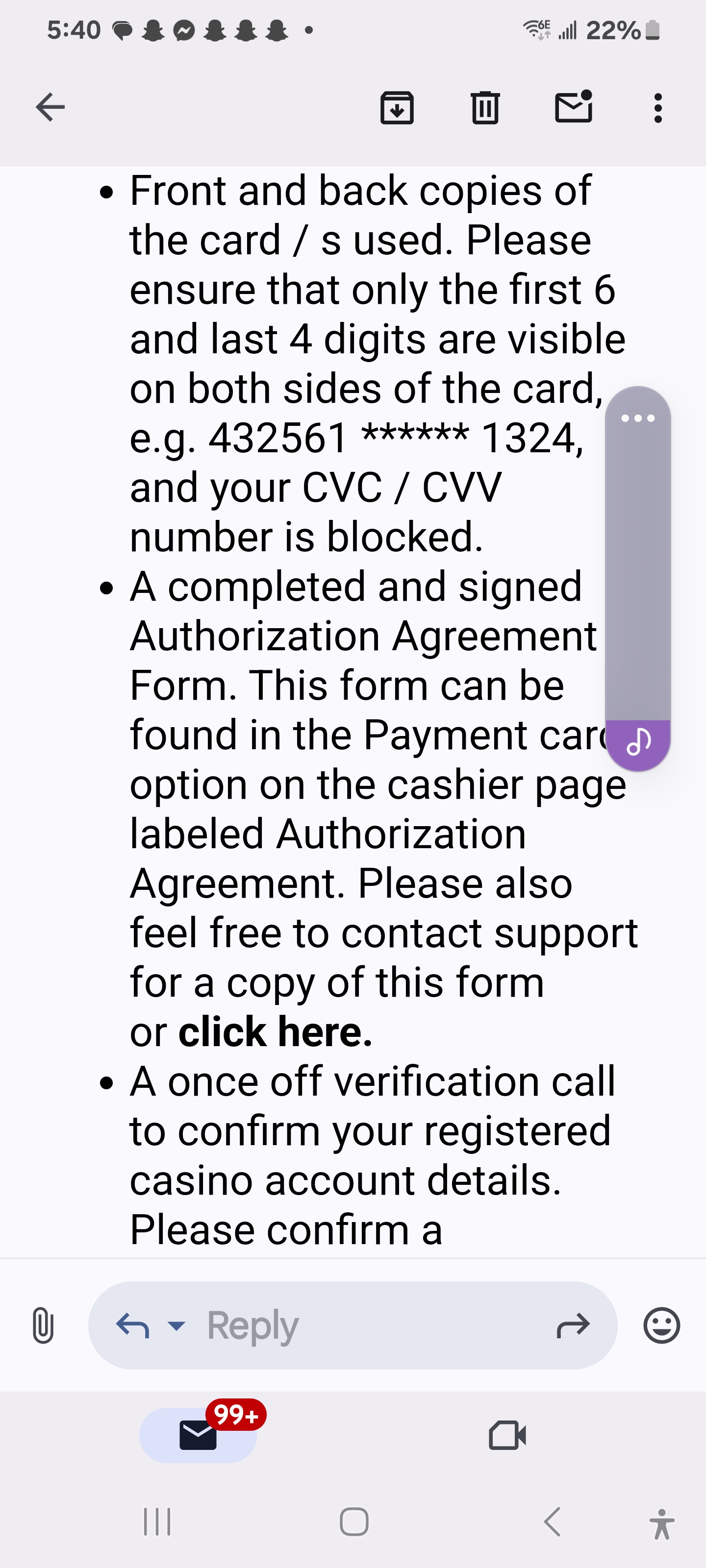Open recent apps from navigation bar
Image resolution: width=706 pixels, height=1568 pixels.
coord(157,1522)
